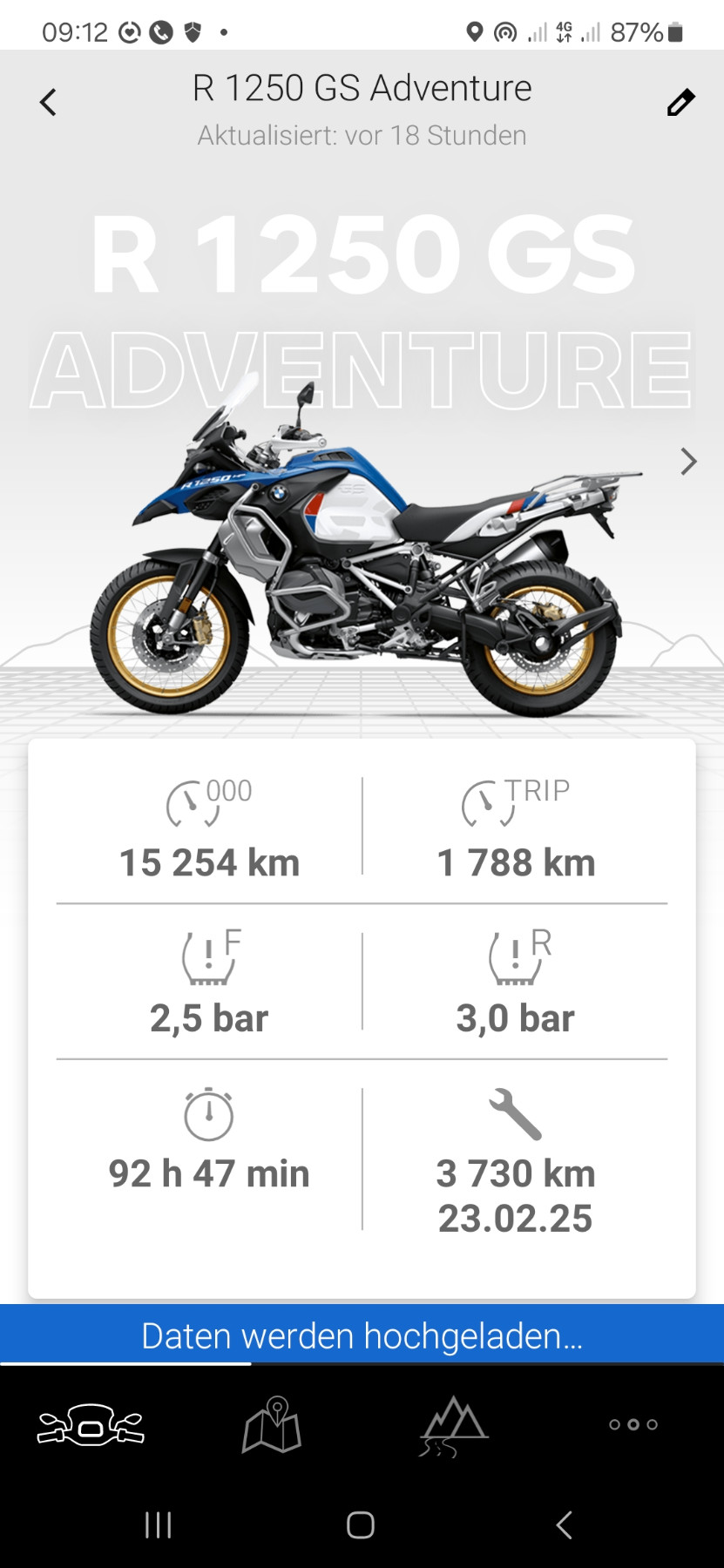Tap the system home button
This screenshot has height=1568, width=724.
(x=361, y=1525)
